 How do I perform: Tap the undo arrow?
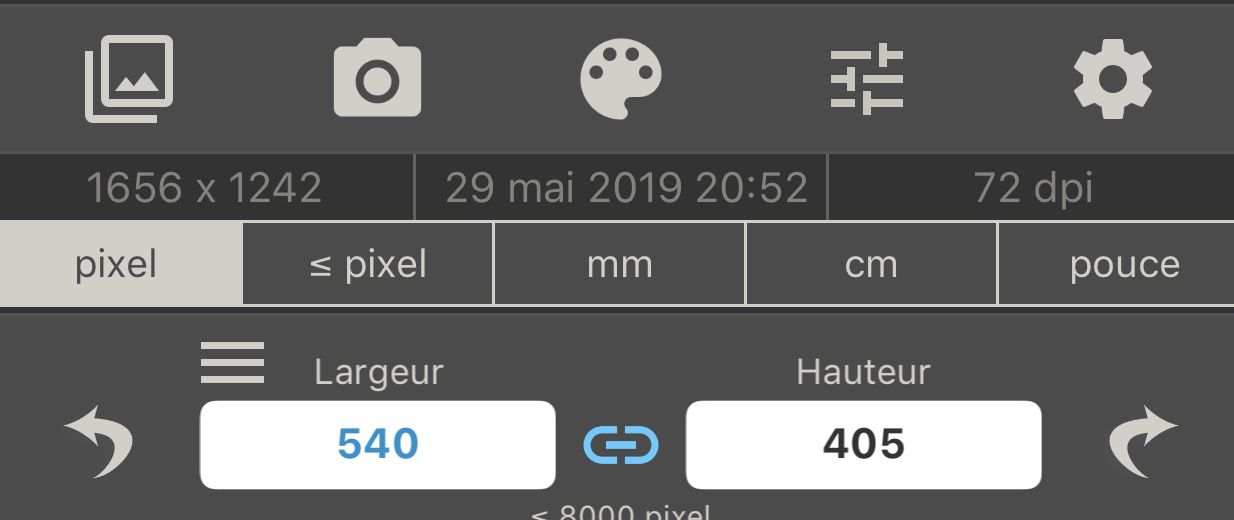click(99, 441)
